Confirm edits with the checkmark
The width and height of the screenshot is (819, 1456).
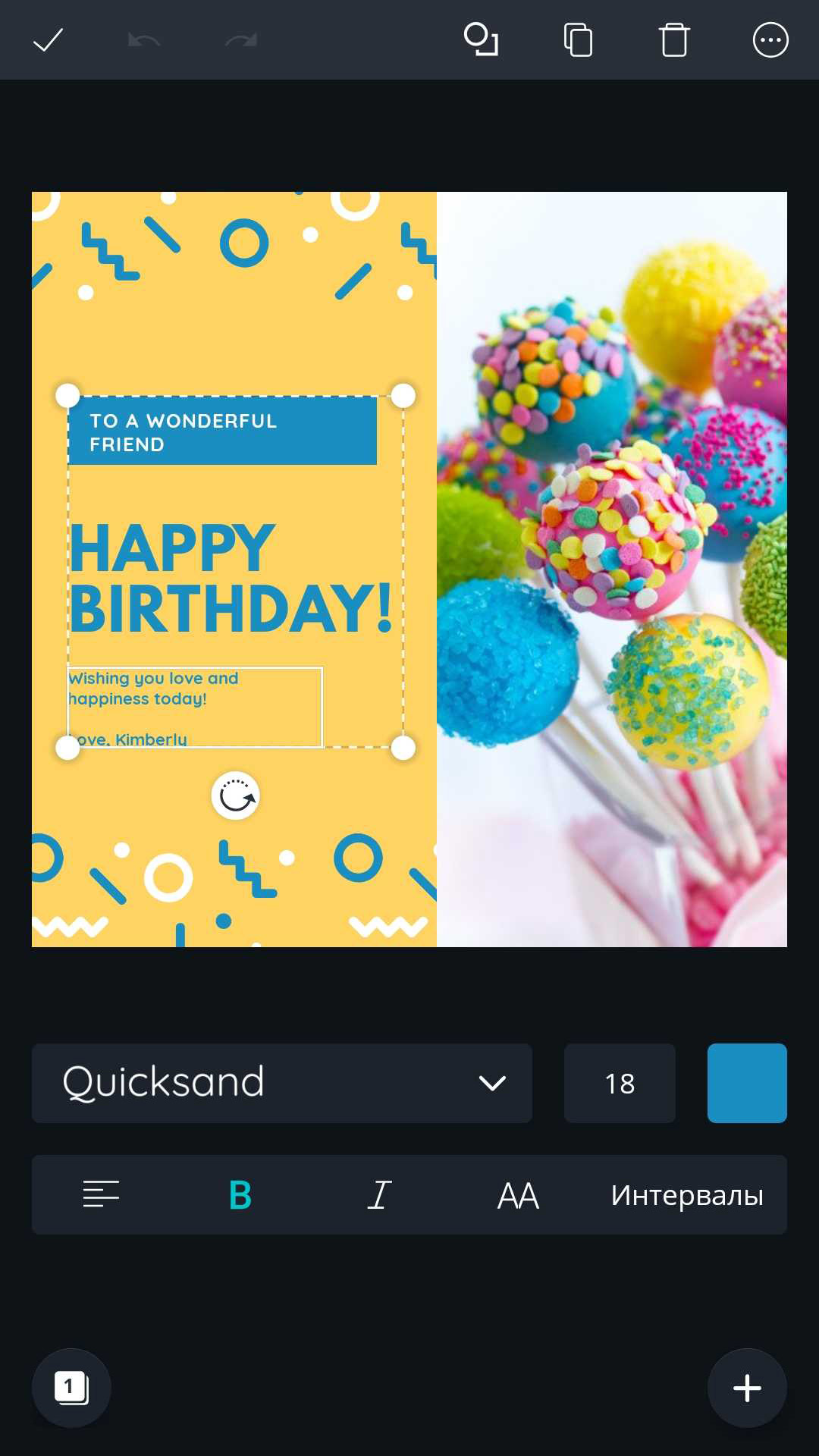point(48,40)
